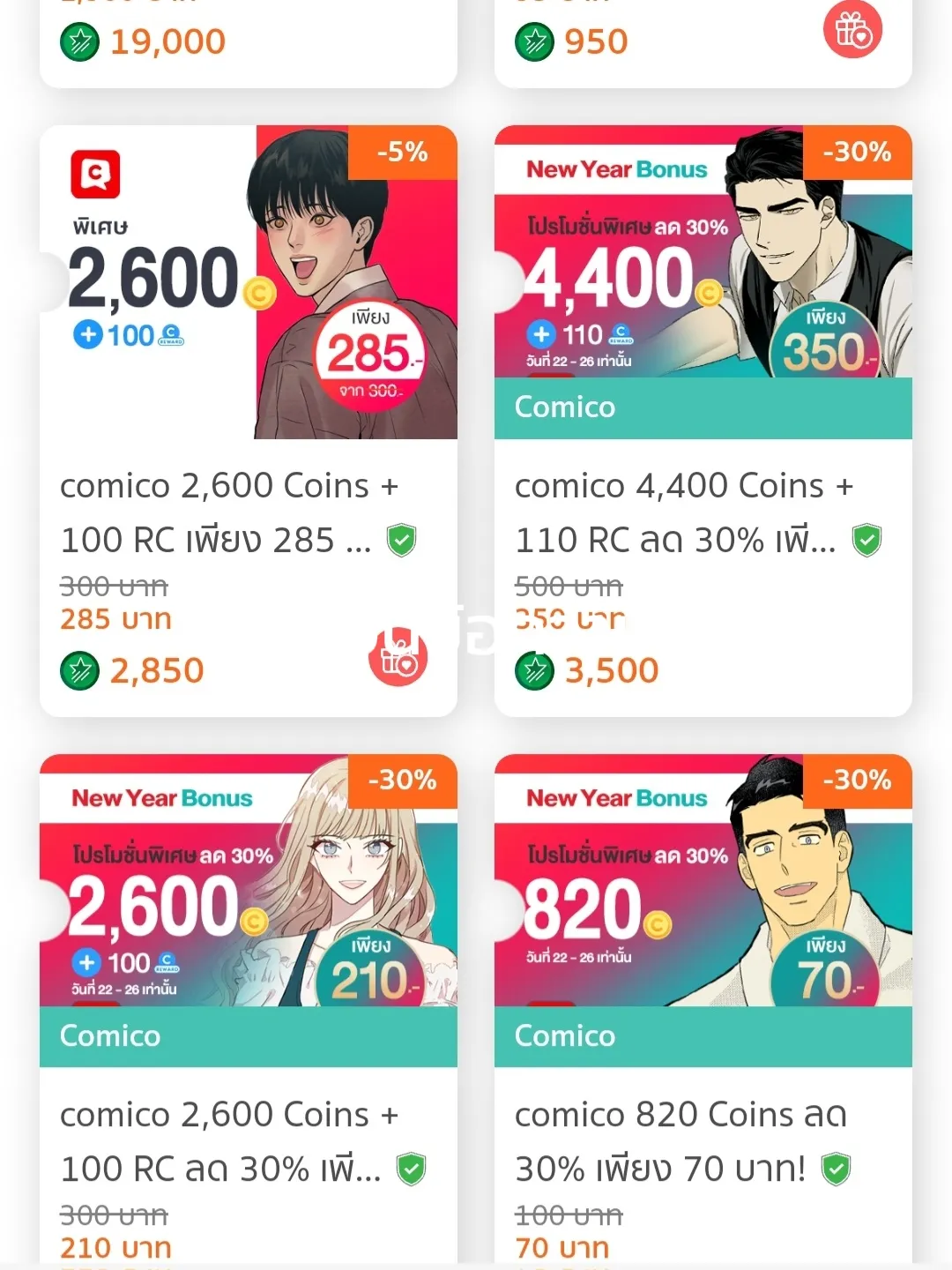The width and height of the screenshot is (952, 1270).
Task: Click the green points icon beside 3,500
Action: click(x=532, y=671)
